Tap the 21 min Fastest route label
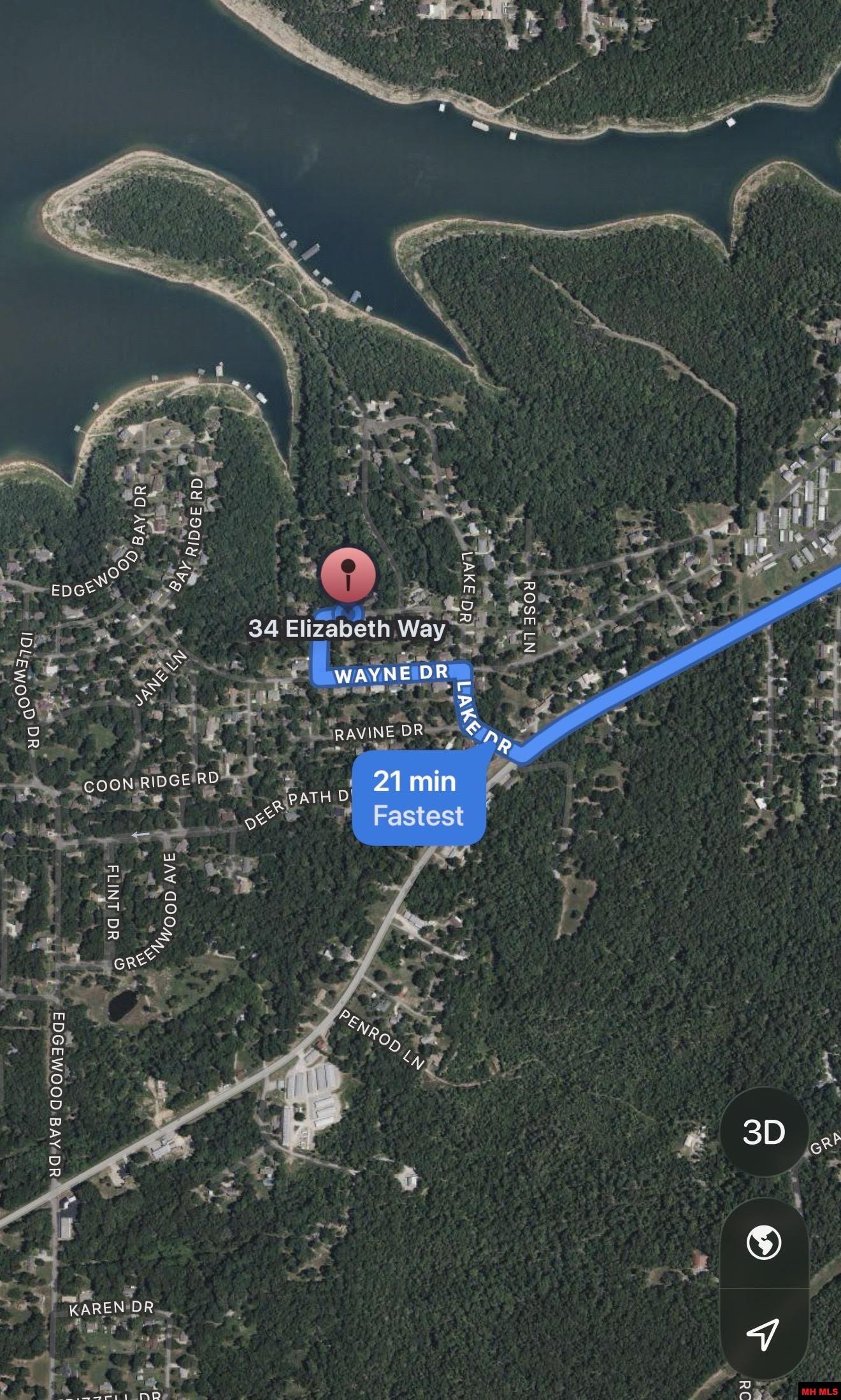 pos(419,798)
